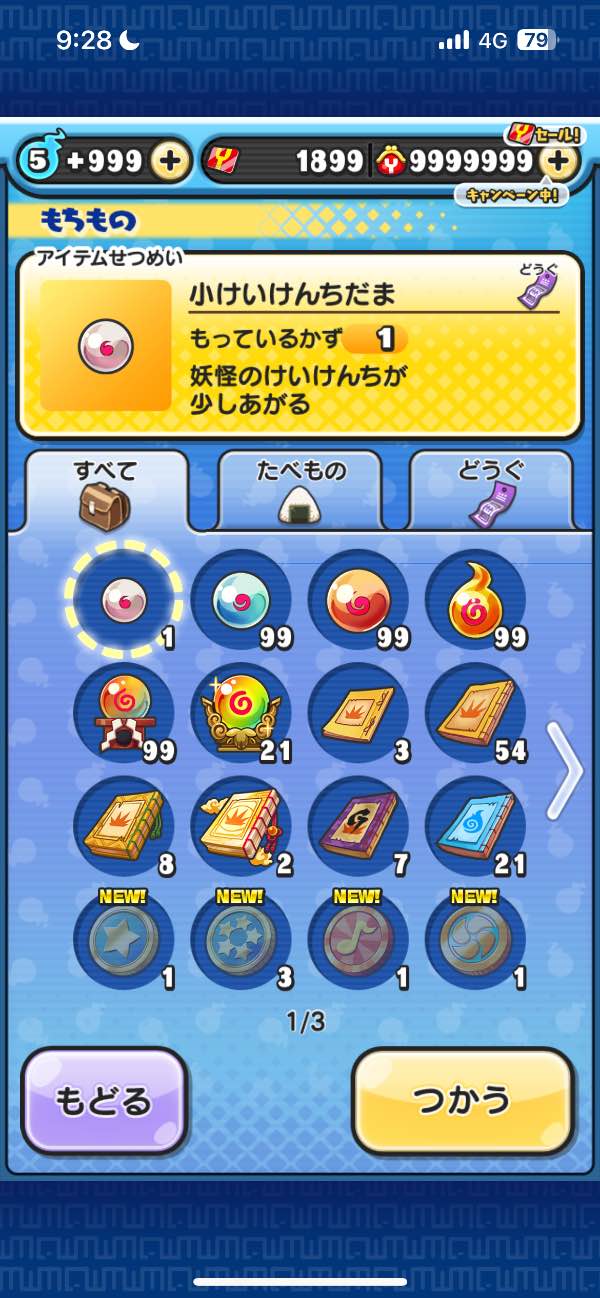This screenshot has height=1298, width=600.
Task: Go to the next item page arrow
Action: (x=566, y=770)
